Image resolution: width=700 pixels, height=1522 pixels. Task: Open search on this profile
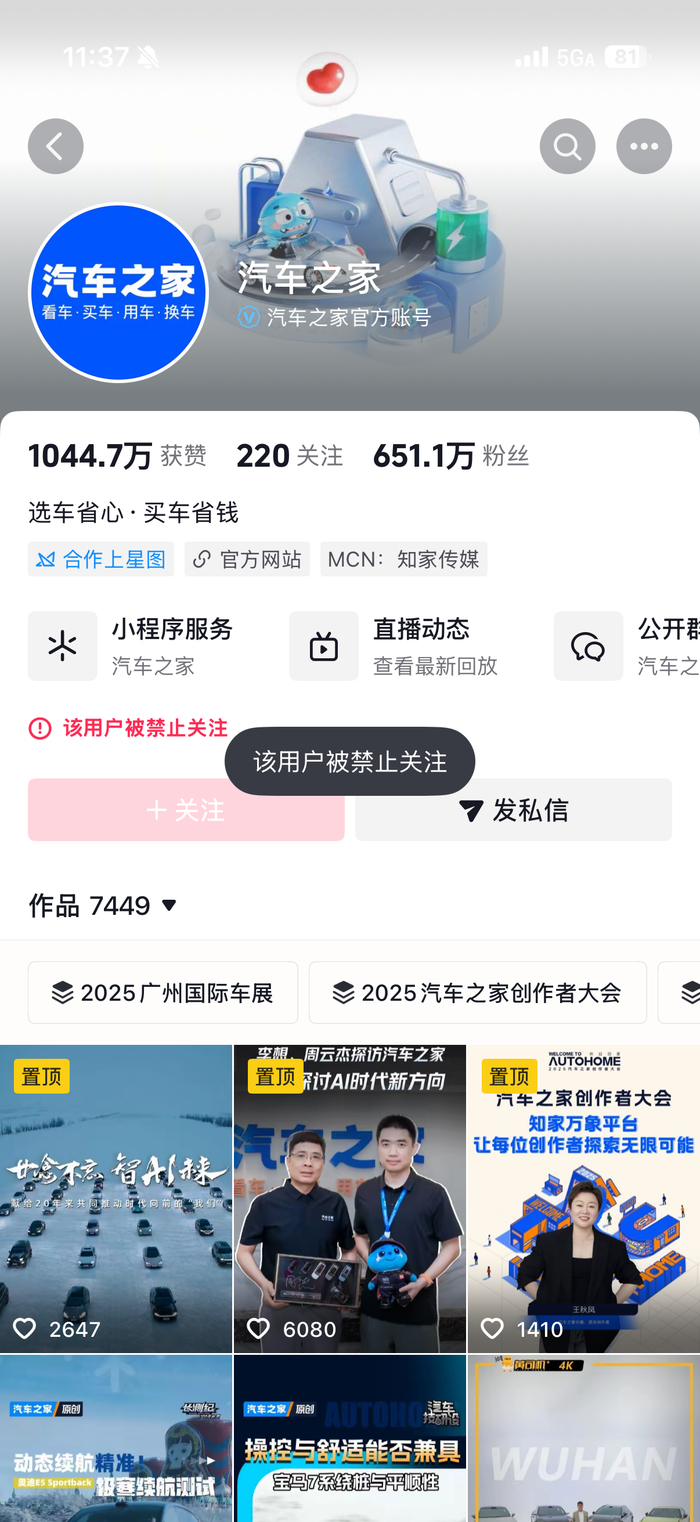point(567,147)
